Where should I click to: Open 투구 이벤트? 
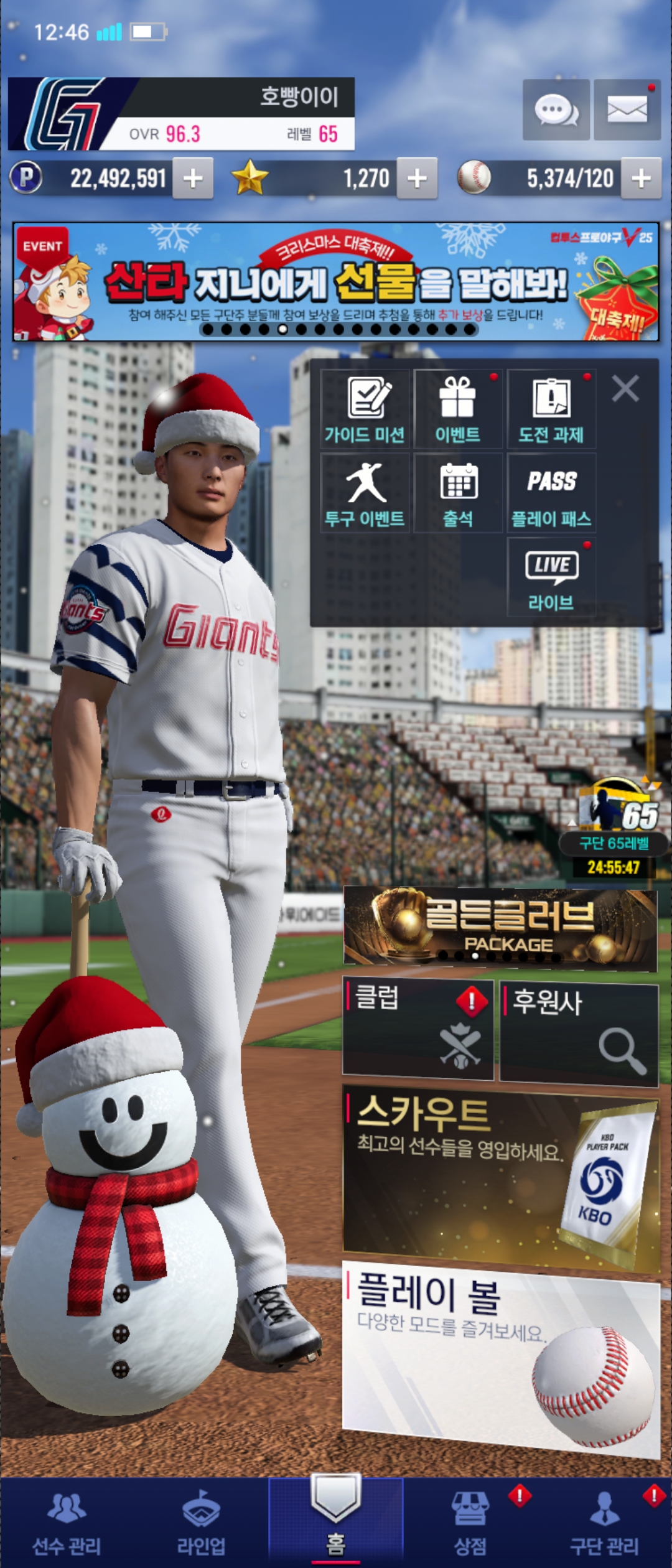[x=365, y=493]
